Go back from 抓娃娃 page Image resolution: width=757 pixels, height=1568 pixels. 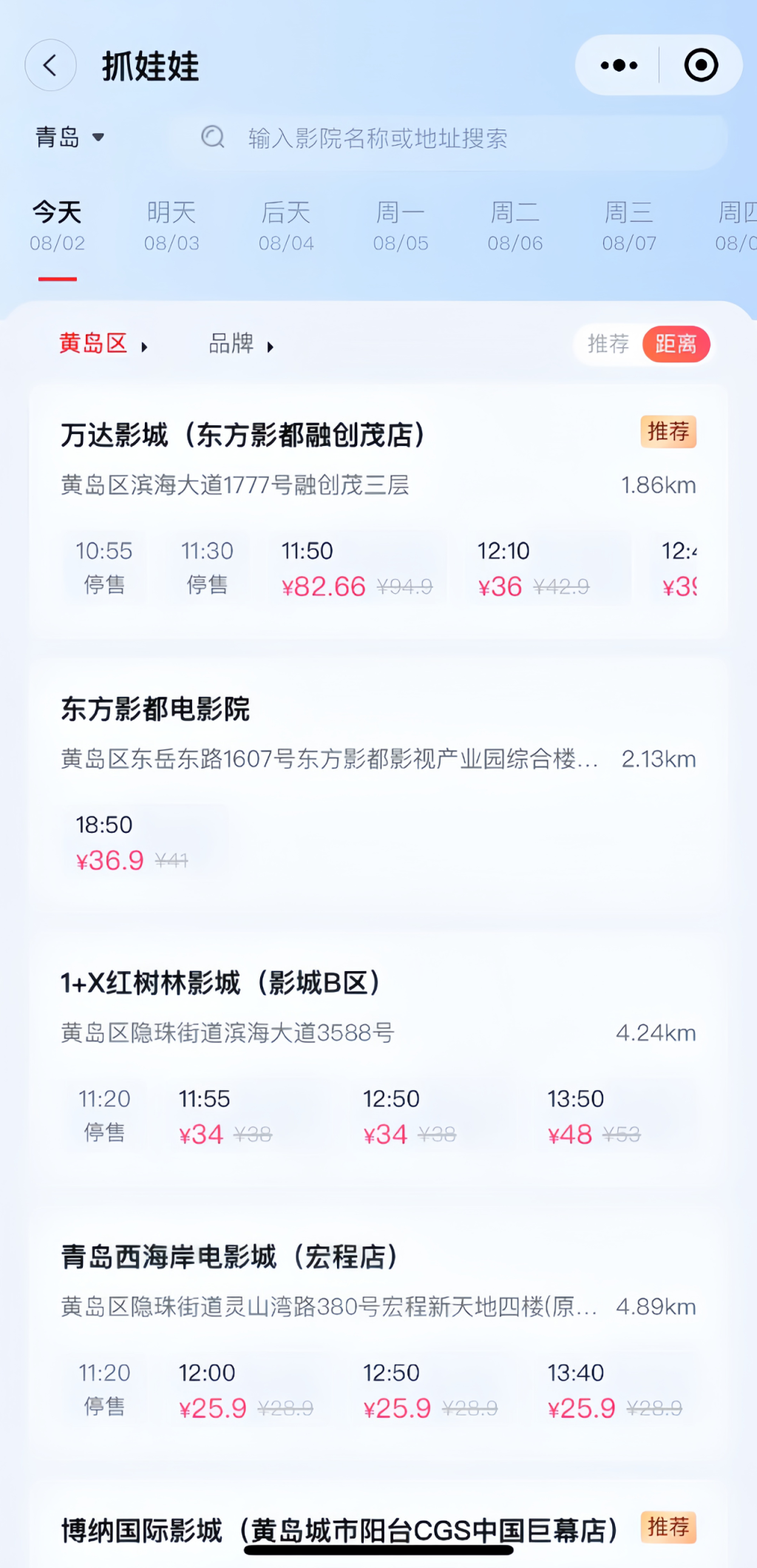[x=50, y=66]
